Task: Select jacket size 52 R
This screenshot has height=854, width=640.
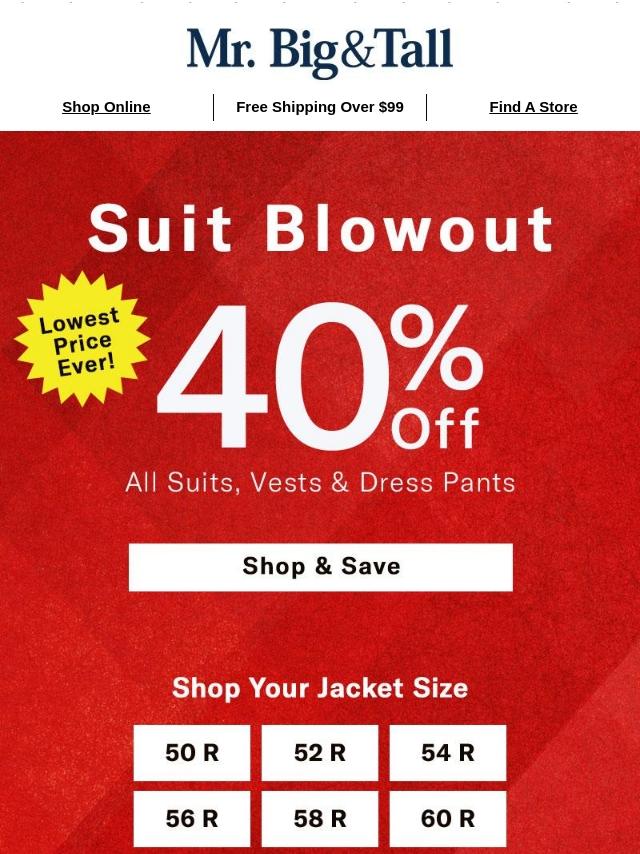Action: pos(320,753)
